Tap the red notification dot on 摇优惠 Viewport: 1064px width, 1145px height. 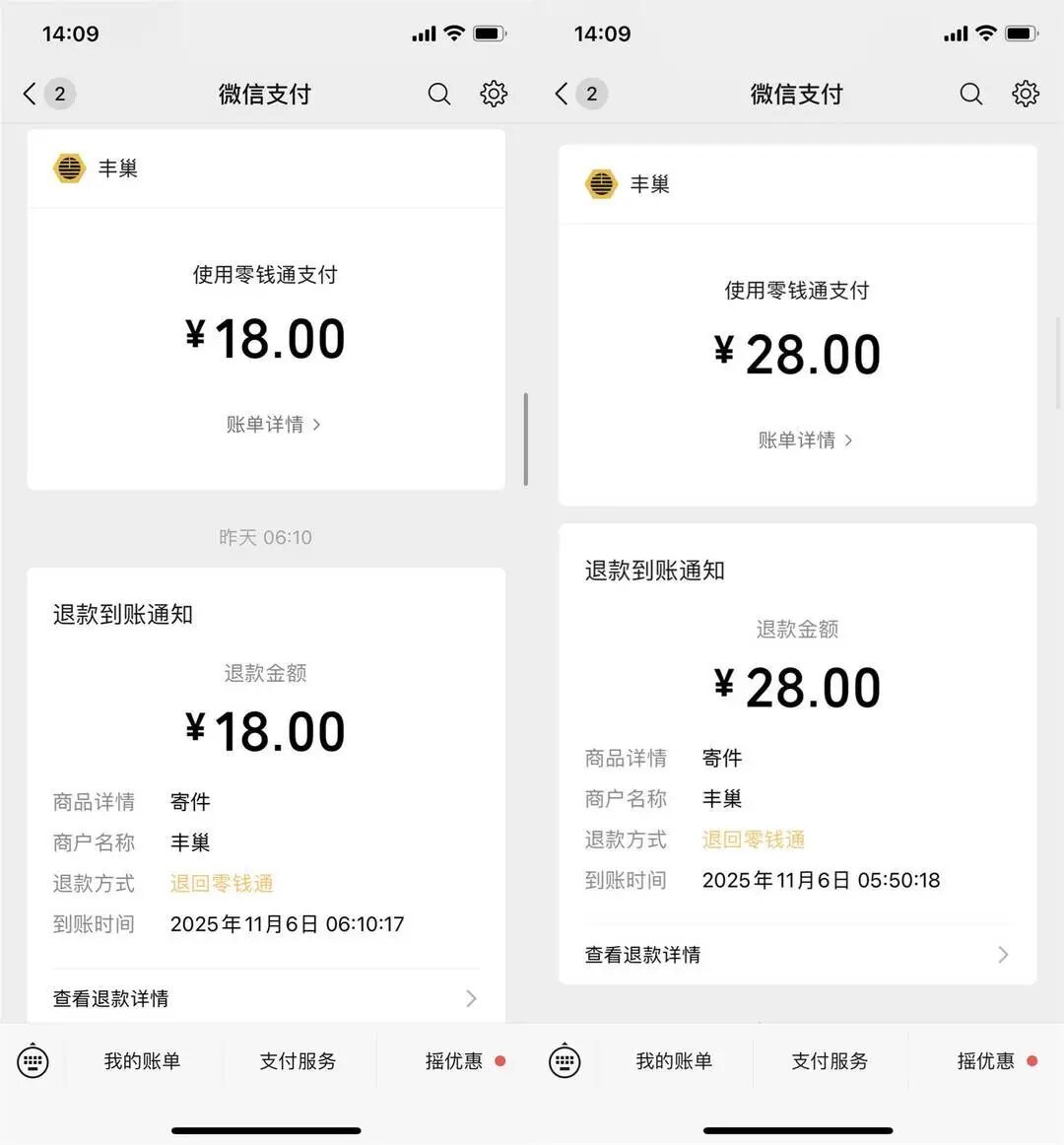point(500,1061)
